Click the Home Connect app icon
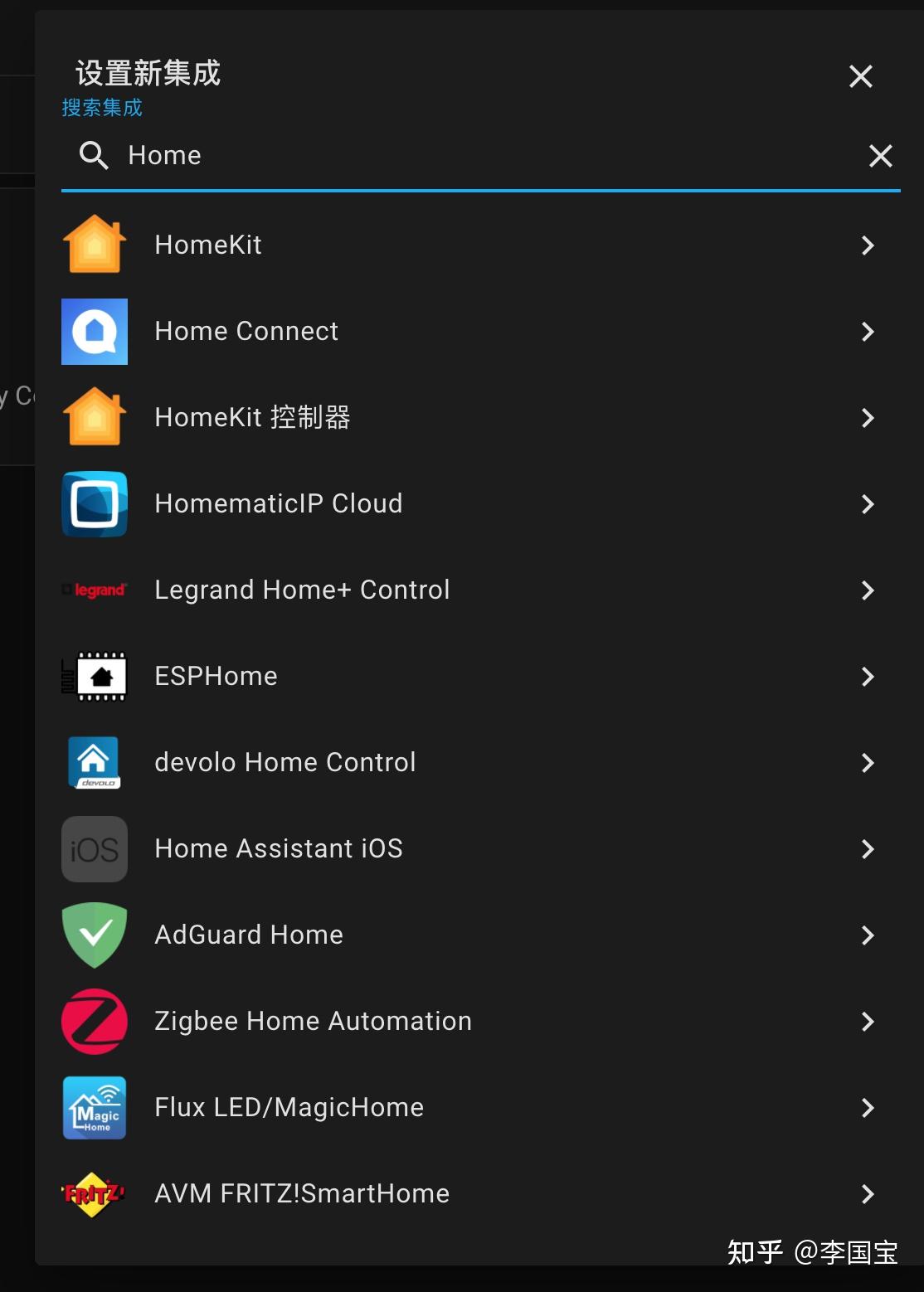Screen dimensions: 924x1292 94,331
